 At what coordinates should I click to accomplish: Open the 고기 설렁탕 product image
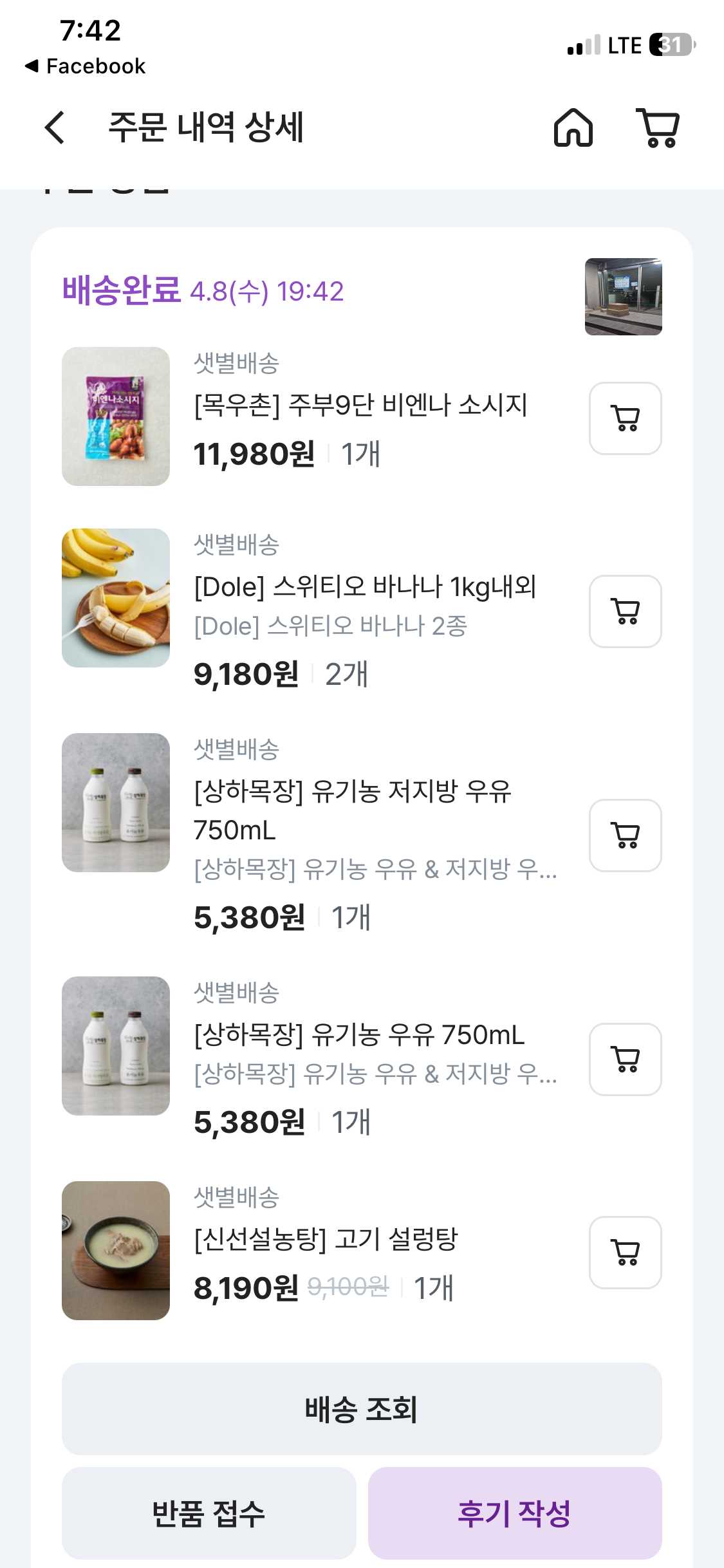[x=116, y=1251]
